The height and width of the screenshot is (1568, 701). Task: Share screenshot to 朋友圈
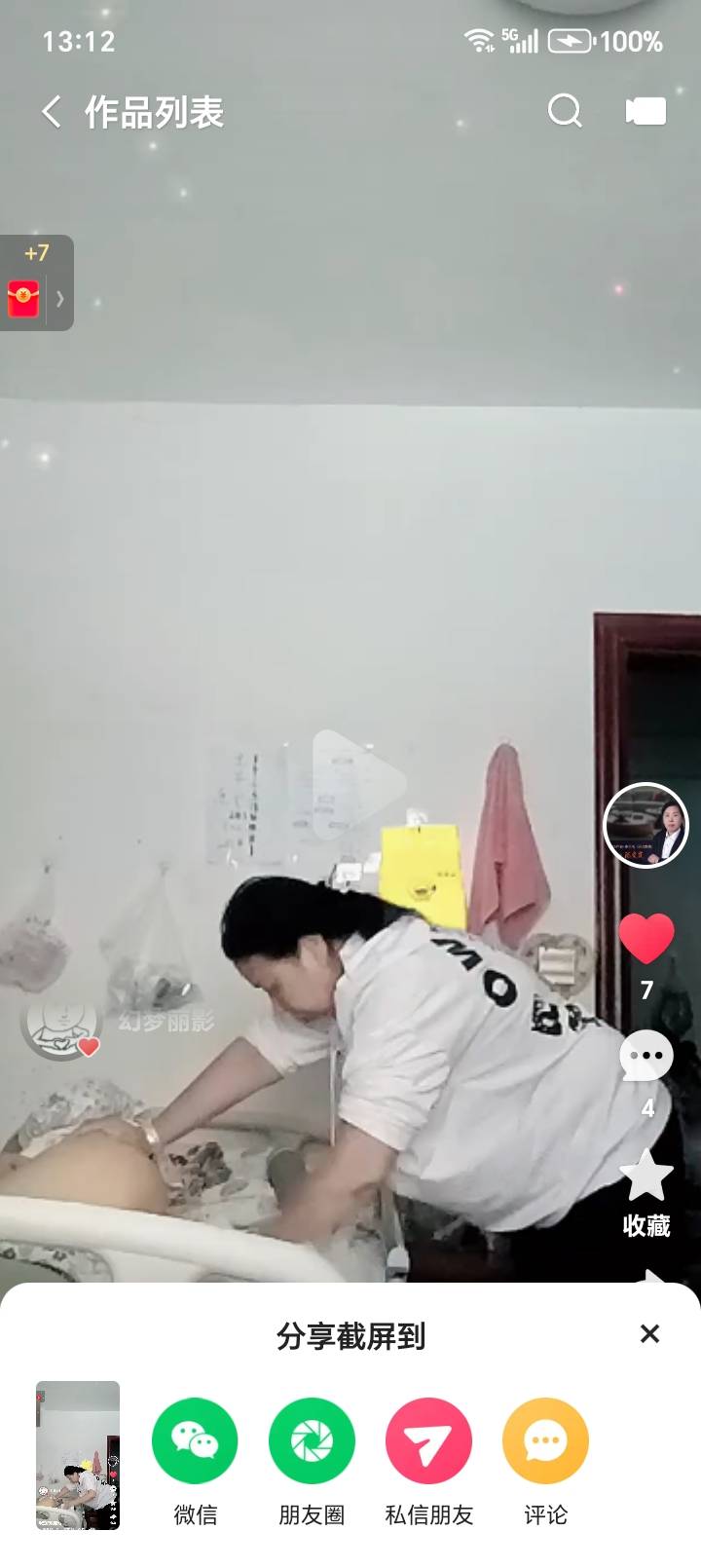click(312, 1441)
